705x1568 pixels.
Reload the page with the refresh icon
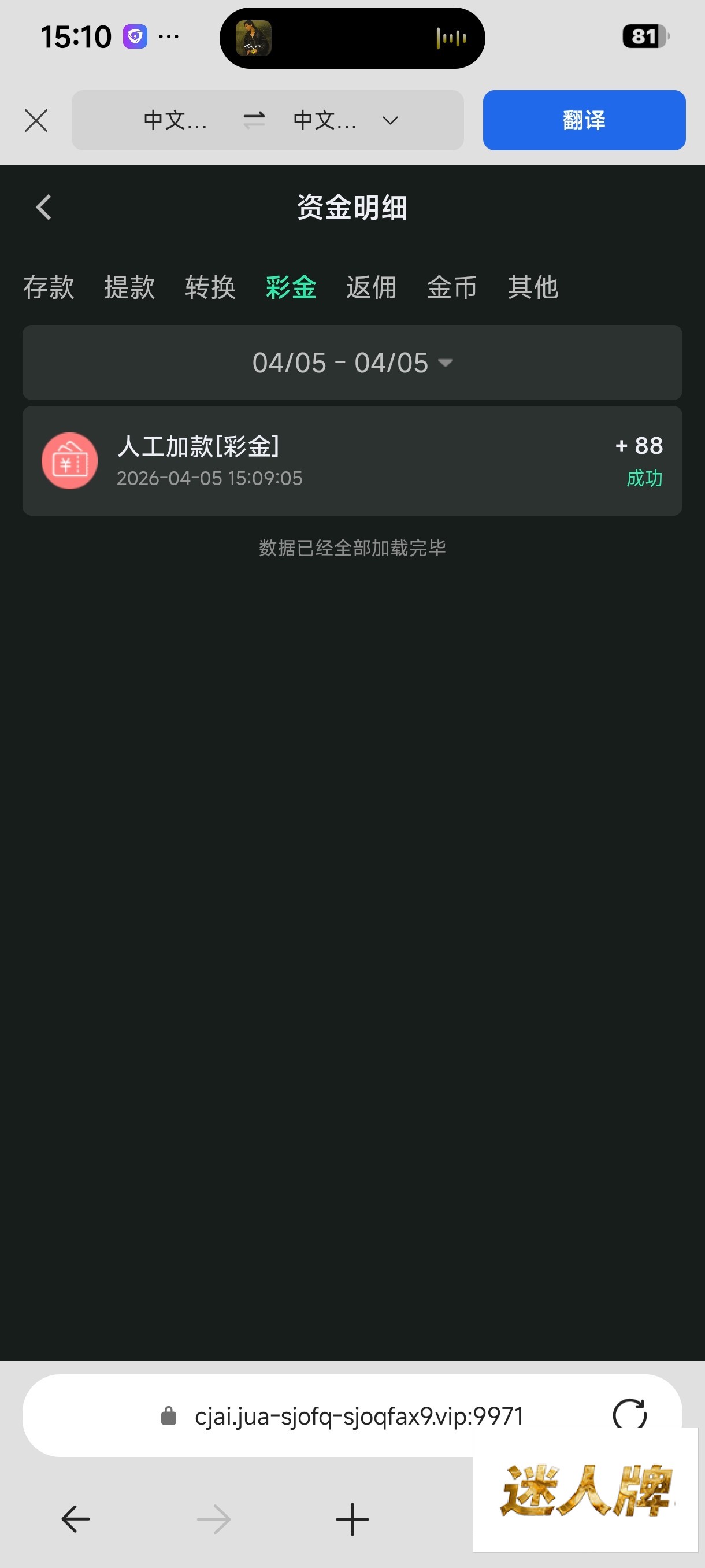tap(629, 1414)
